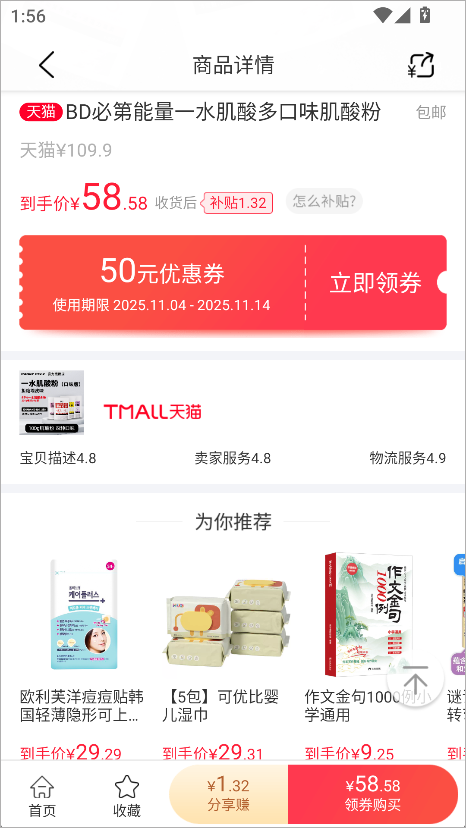This screenshot has height=828, width=466.
Task: Buy with coupon via 领券购买
Action: 372,795
